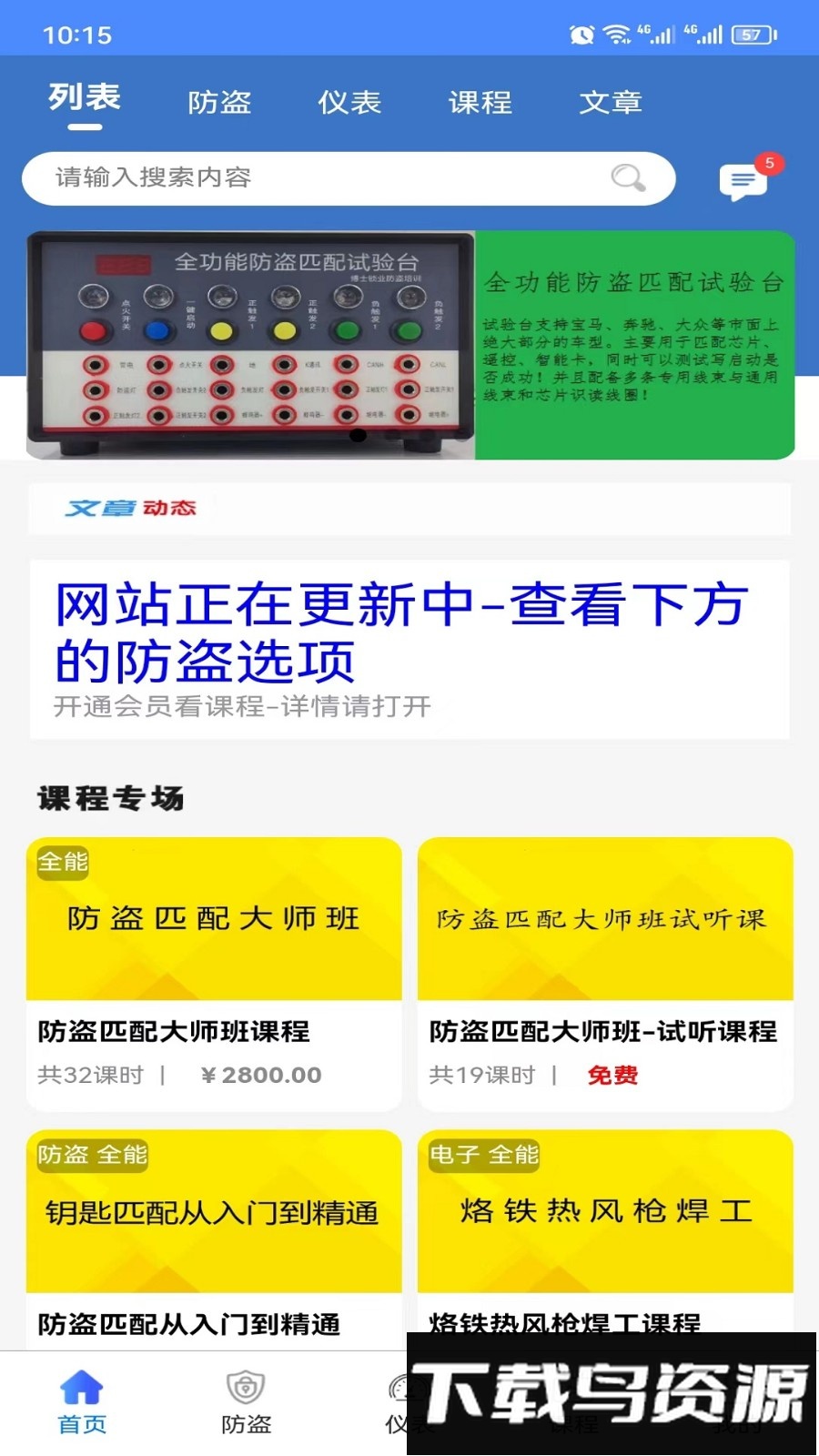Open 防盗匹配大师班课程 priced at ¥2800
The width and height of the screenshot is (819, 1456).
click(172, 1033)
